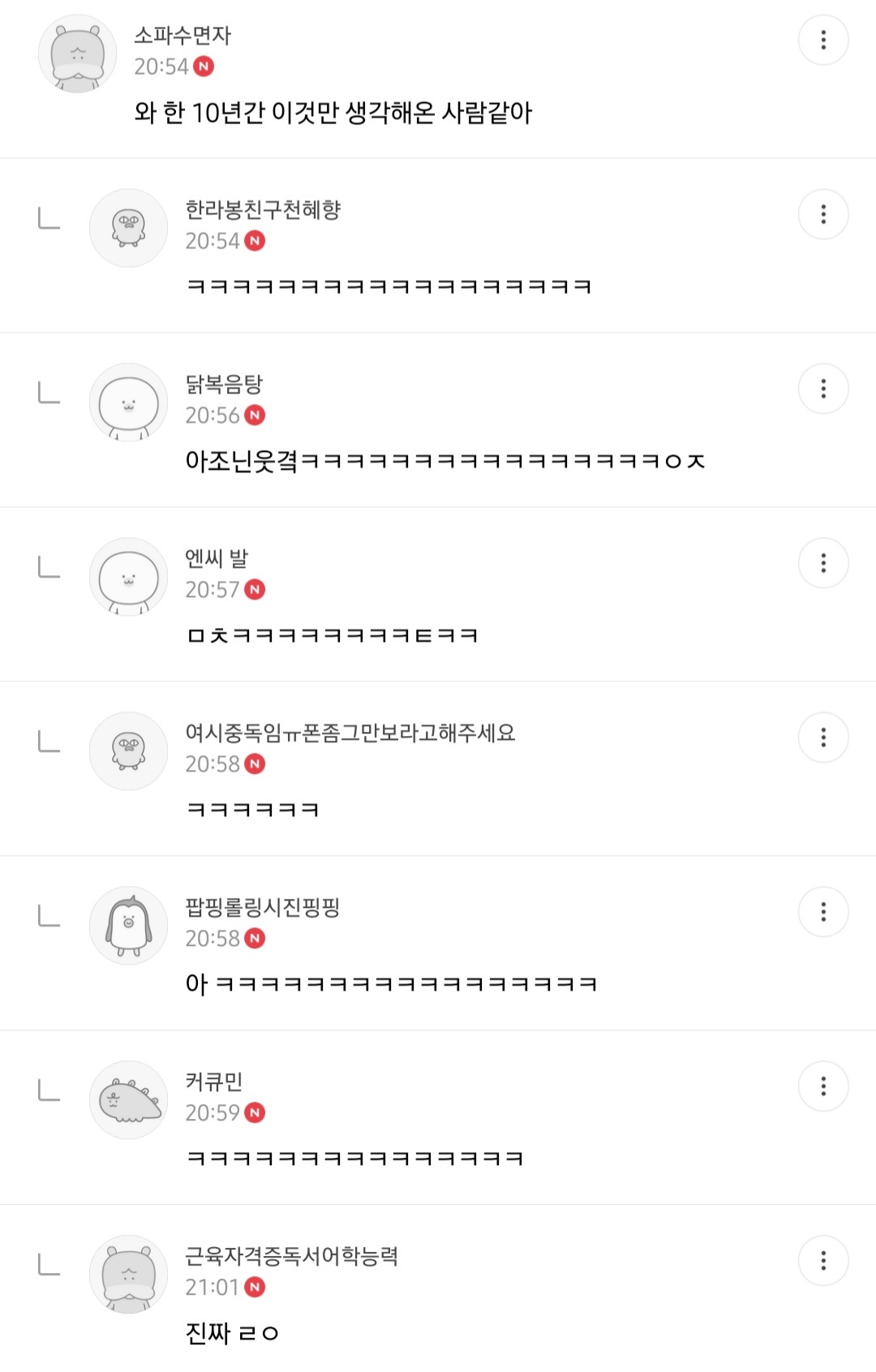The image size is (876, 1372).
Task: View 여시중독임ㅠ폰좀그만보라고해주세요's profile picture
Action: pos(128,751)
